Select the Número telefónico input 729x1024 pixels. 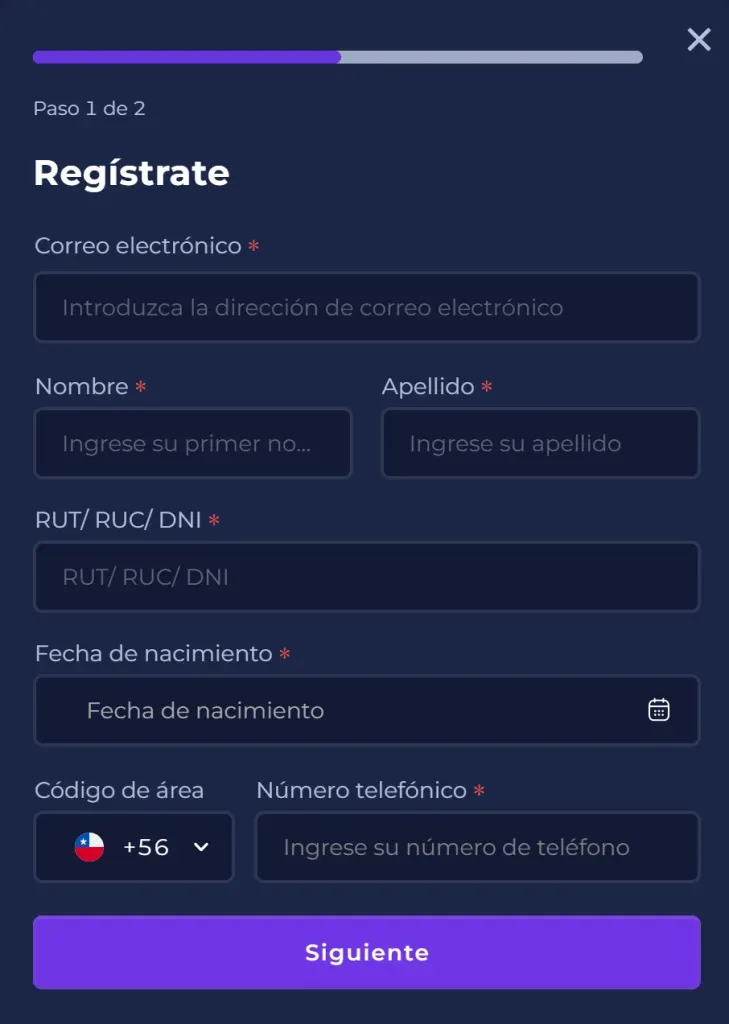[x=477, y=847]
